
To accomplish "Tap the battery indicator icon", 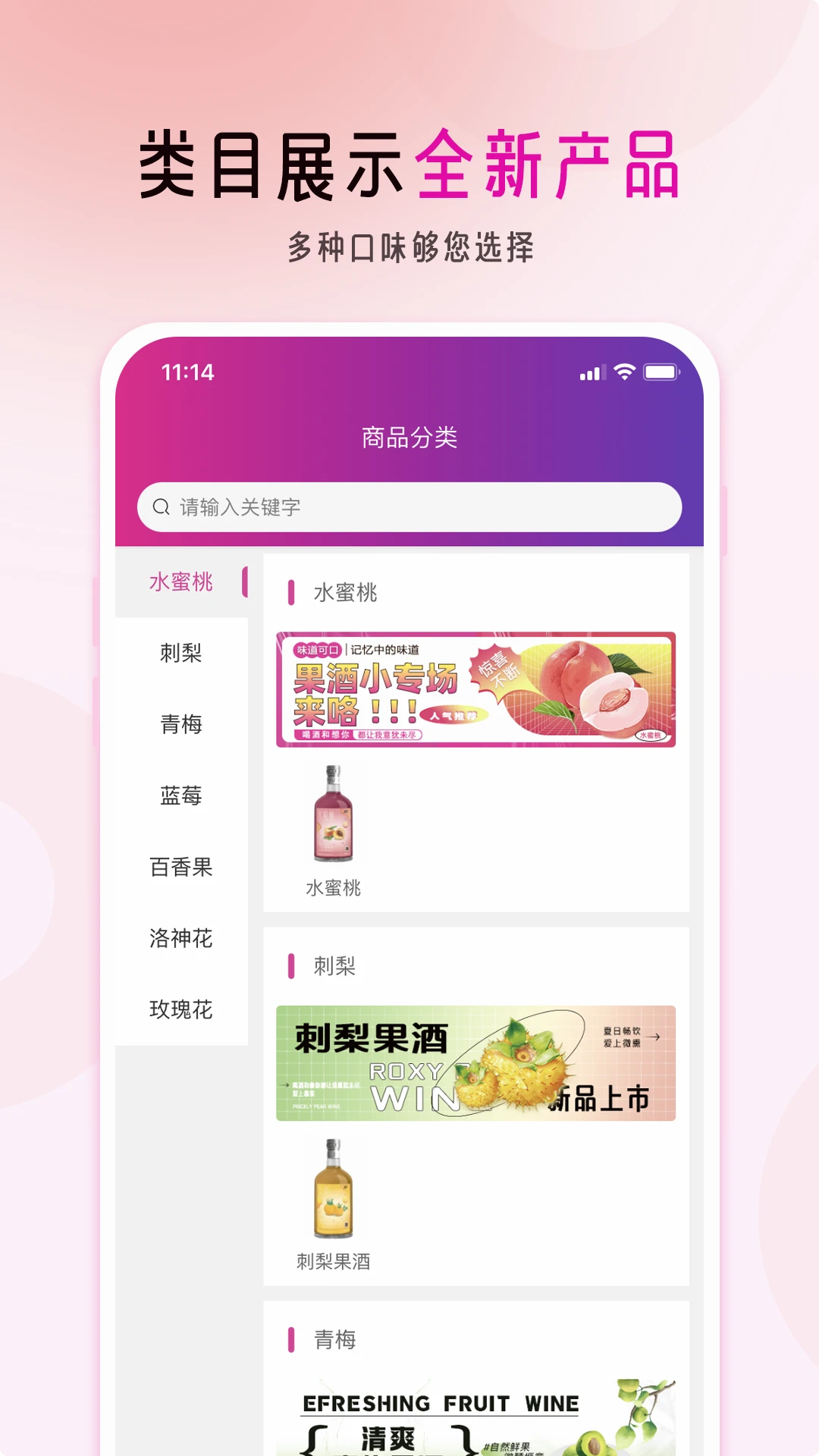I will click(662, 372).
